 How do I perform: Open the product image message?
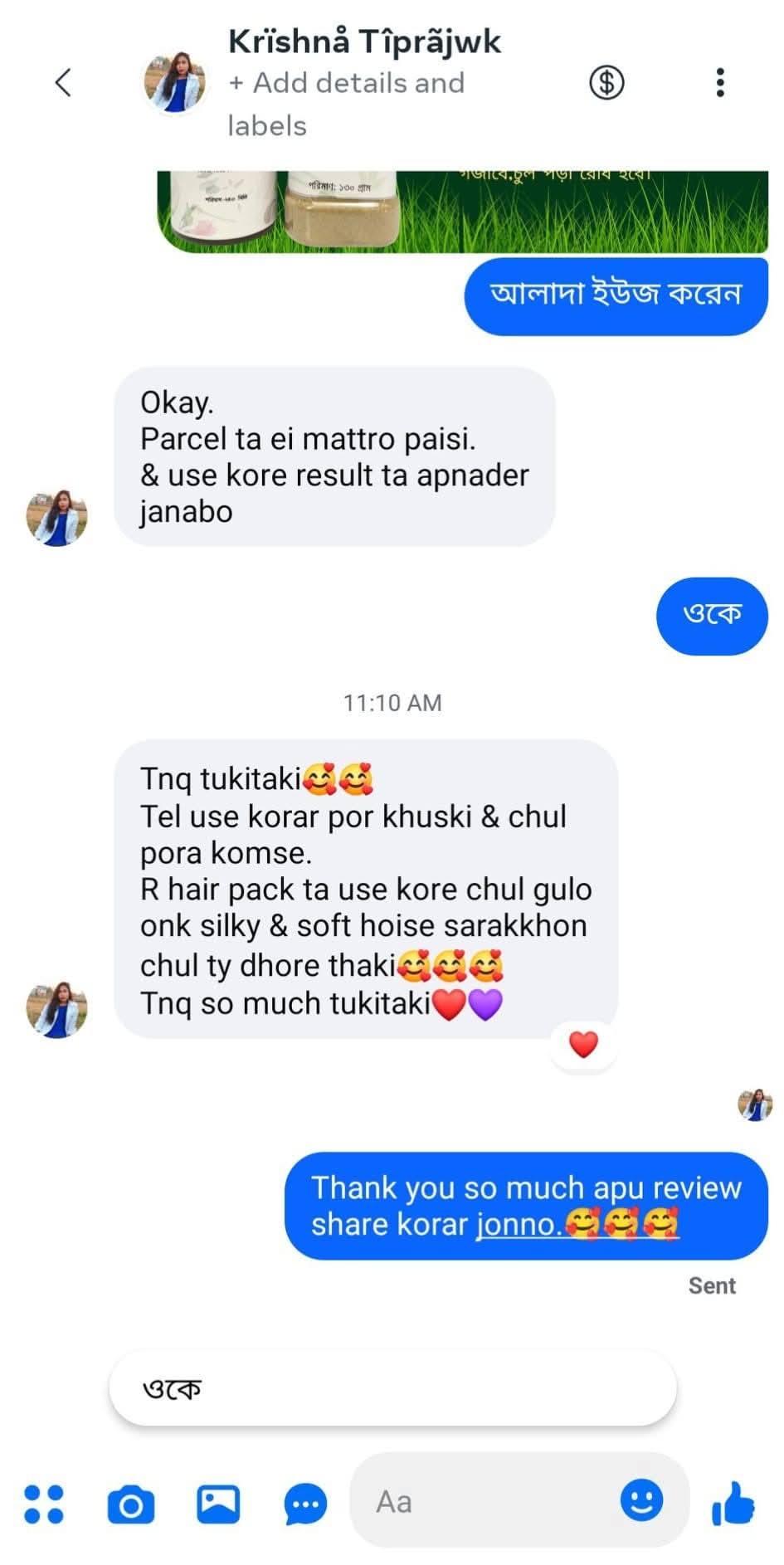click(x=462, y=212)
